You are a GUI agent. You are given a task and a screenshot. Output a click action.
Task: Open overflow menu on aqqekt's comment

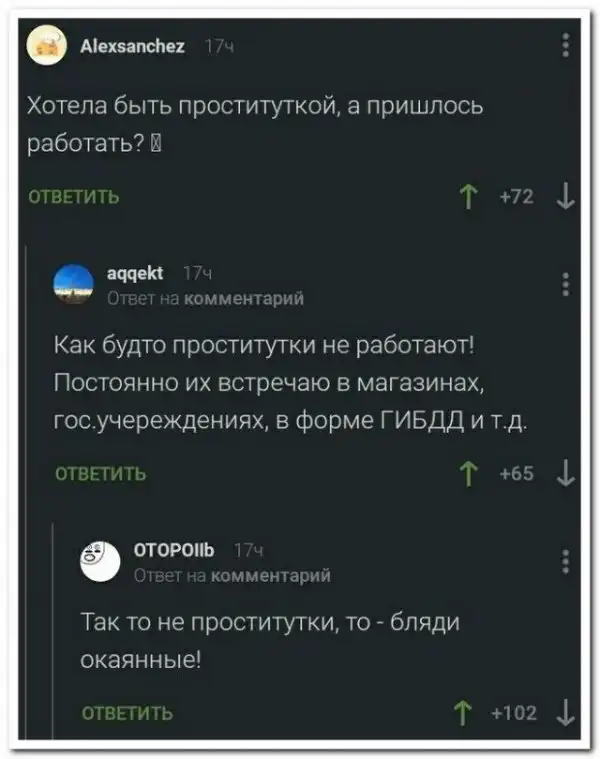pos(566,284)
